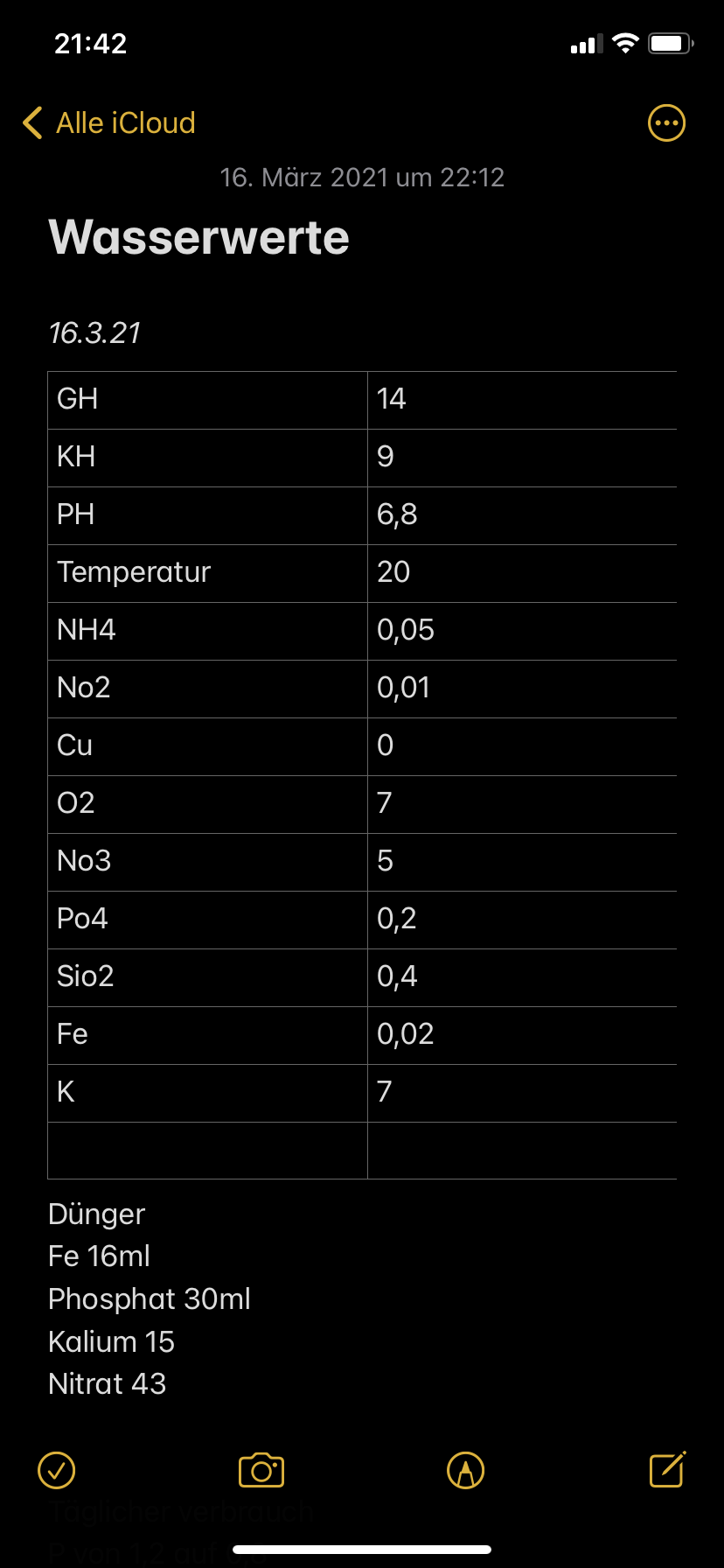The image size is (724, 1568).
Task: Open the camera attachment option
Action: (x=261, y=1470)
